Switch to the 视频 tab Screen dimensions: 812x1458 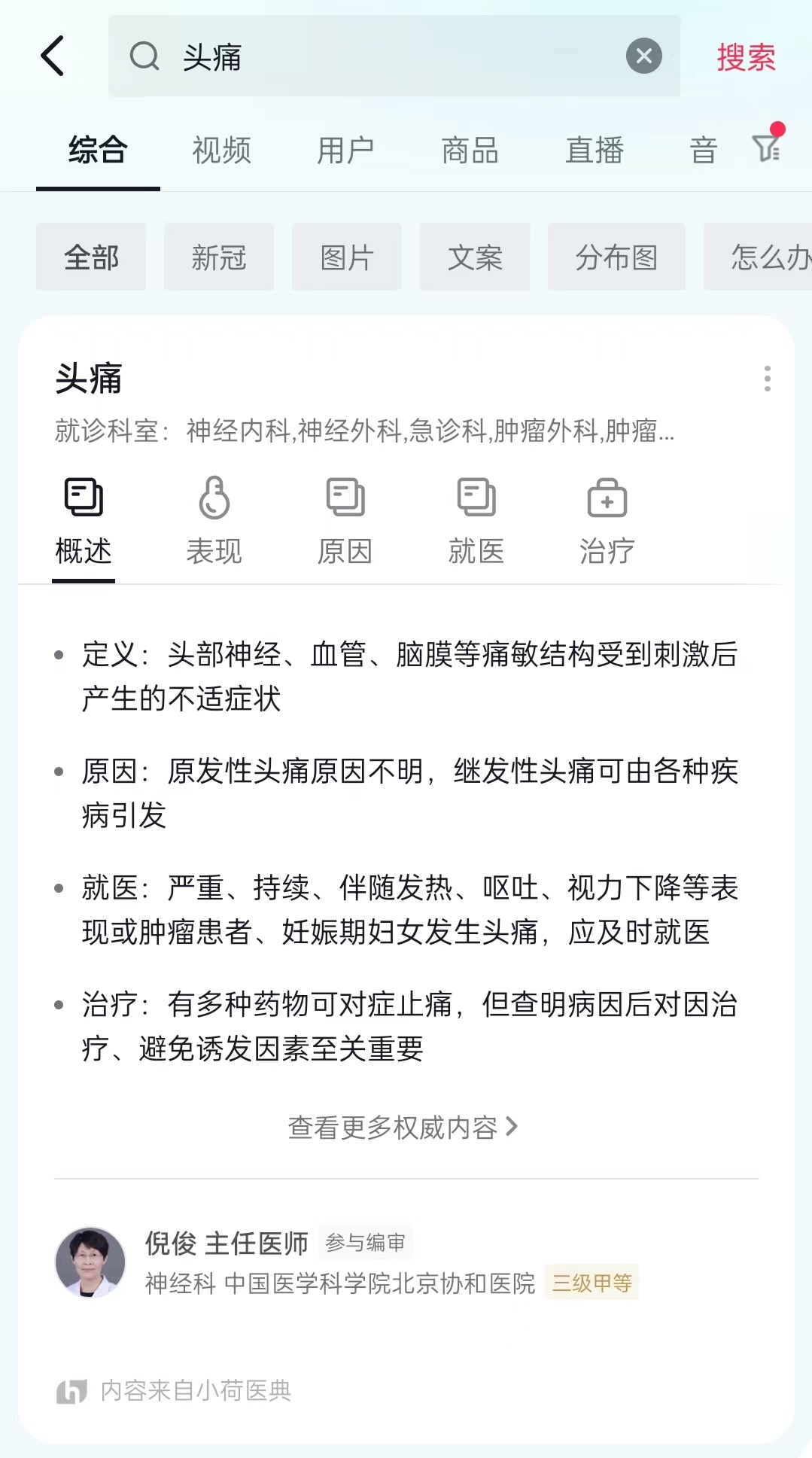click(x=221, y=150)
